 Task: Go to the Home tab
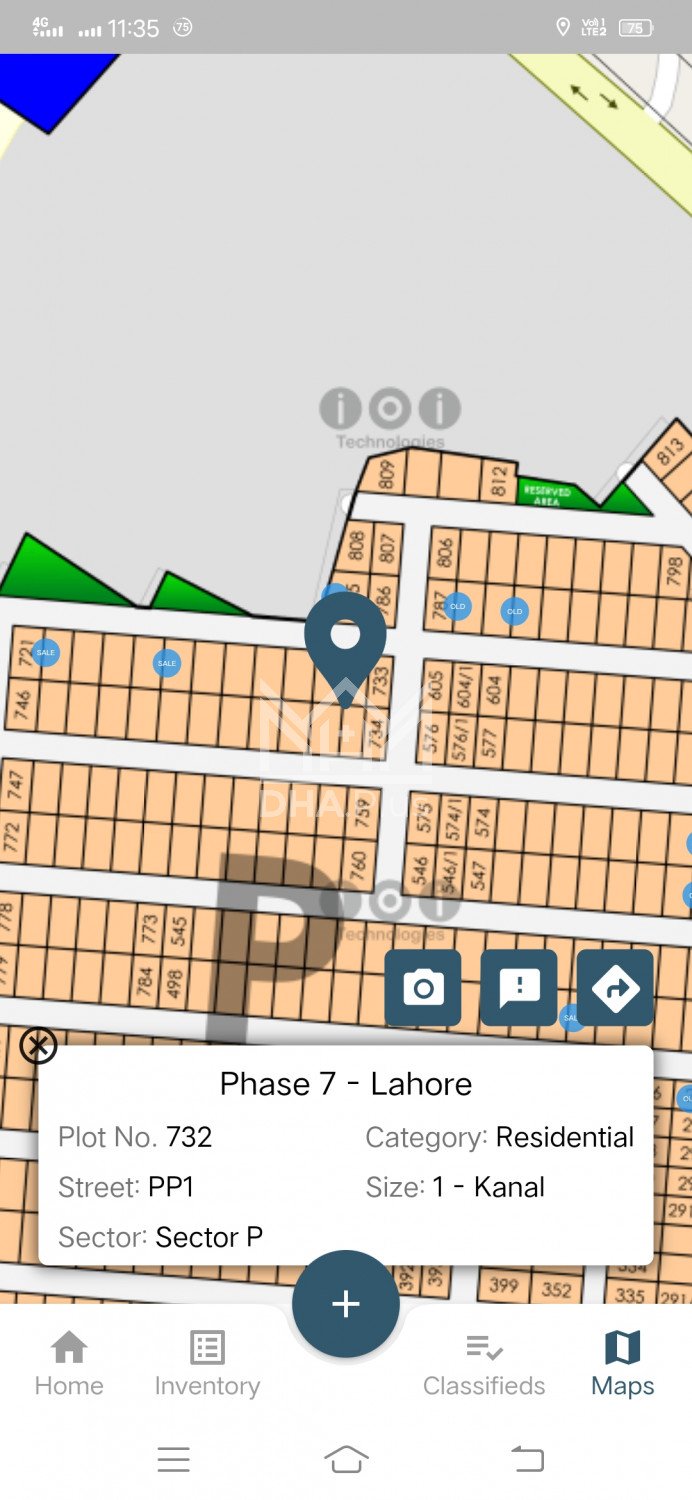click(x=69, y=1364)
